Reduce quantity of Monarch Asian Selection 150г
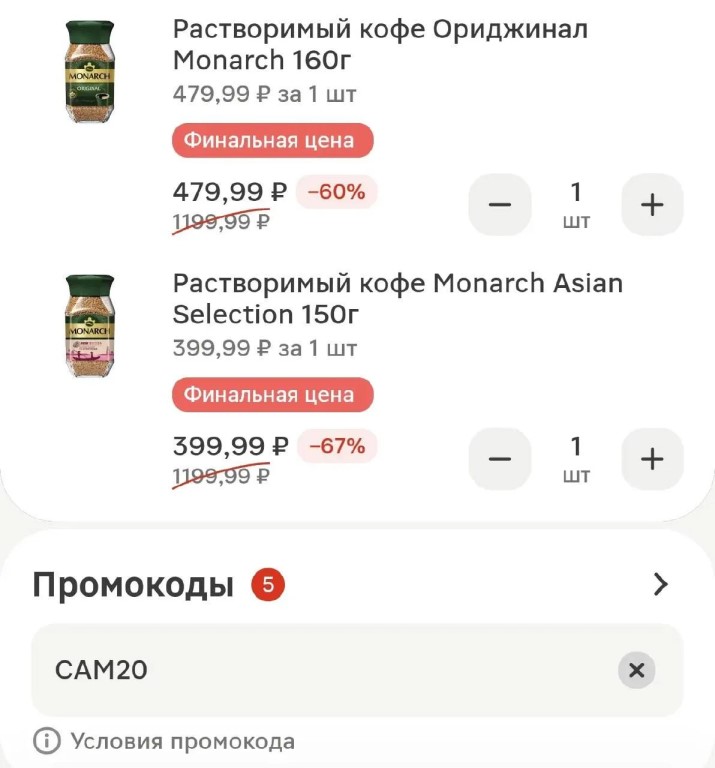Viewport: 715px width, 768px height. point(500,459)
